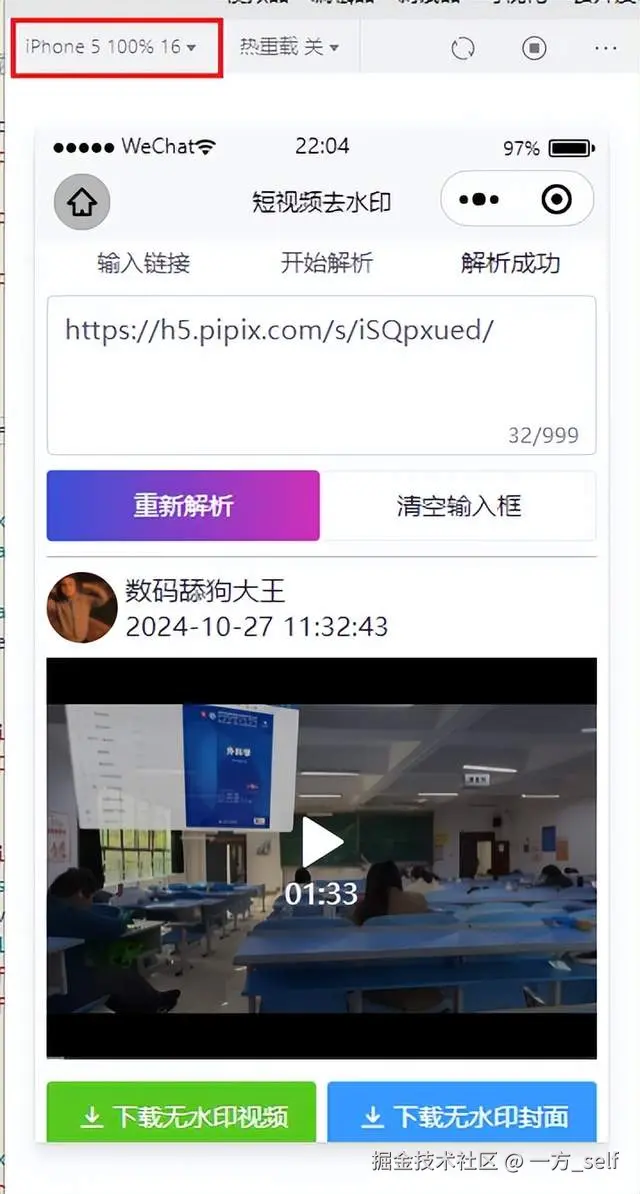Refresh the simulator
This screenshot has width=640, height=1194.
click(x=463, y=48)
